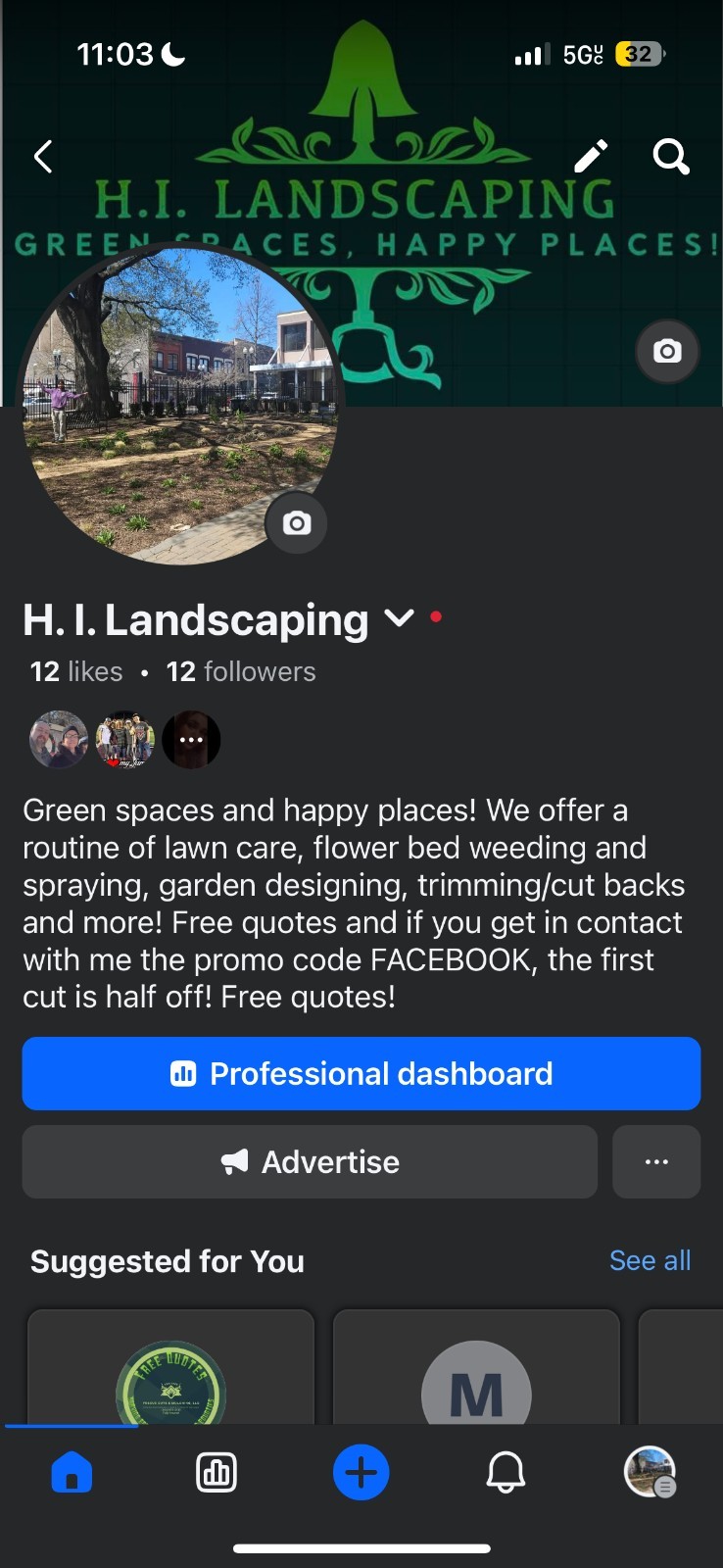Image resolution: width=723 pixels, height=1568 pixels.
Task: View the followers' avatars list
Action: tap(124, 740)
